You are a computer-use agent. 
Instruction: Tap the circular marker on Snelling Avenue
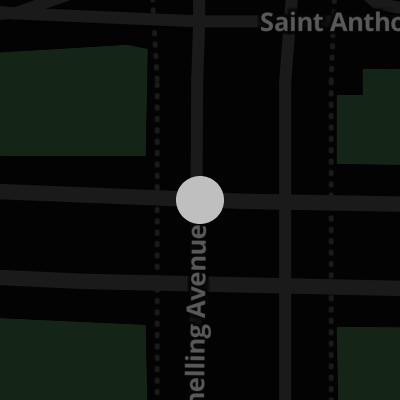200,200
